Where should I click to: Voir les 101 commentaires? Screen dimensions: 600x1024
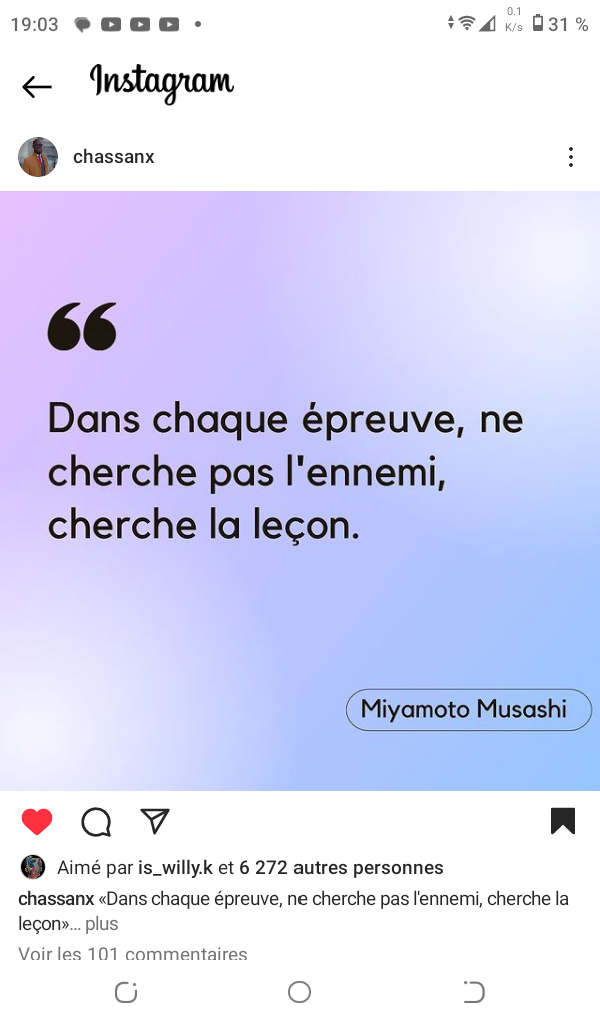click(133, 954)
